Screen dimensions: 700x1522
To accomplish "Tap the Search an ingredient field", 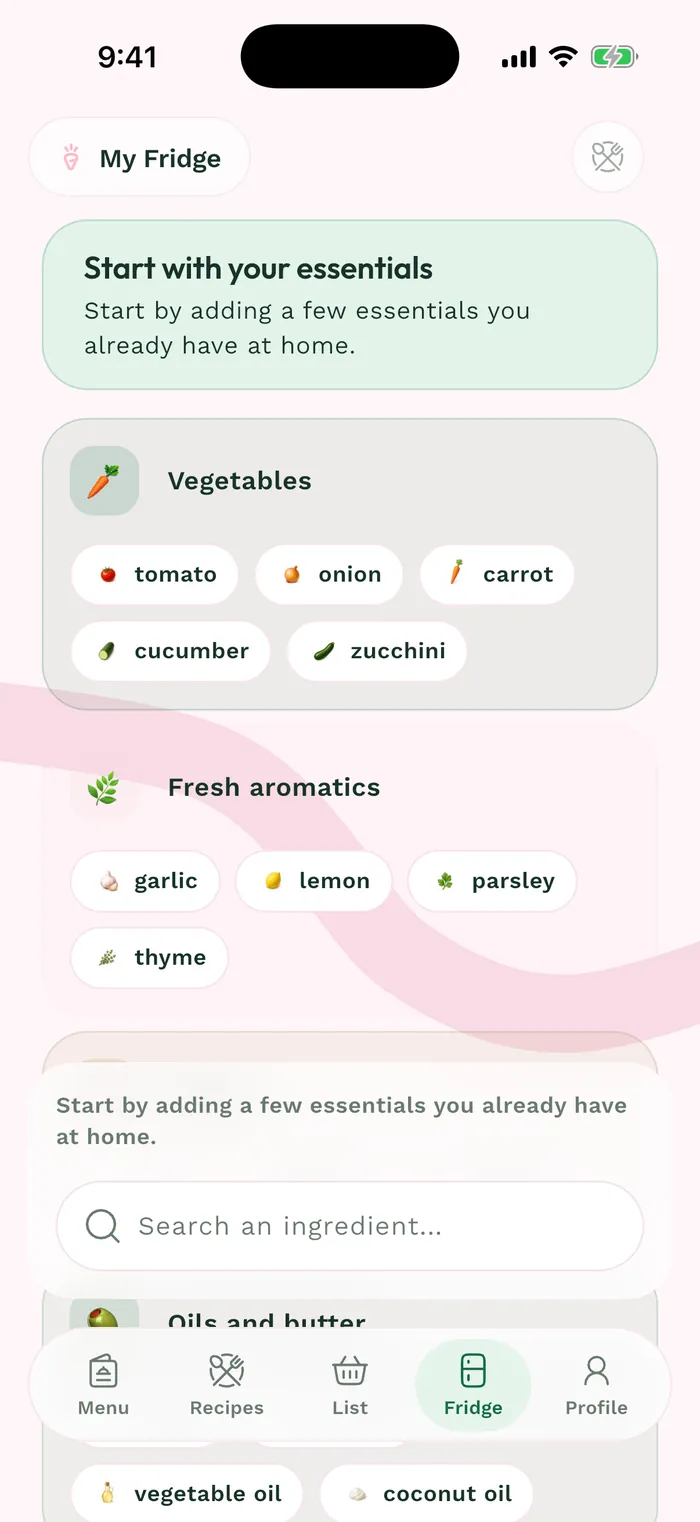I will [x=350, y=1226].
